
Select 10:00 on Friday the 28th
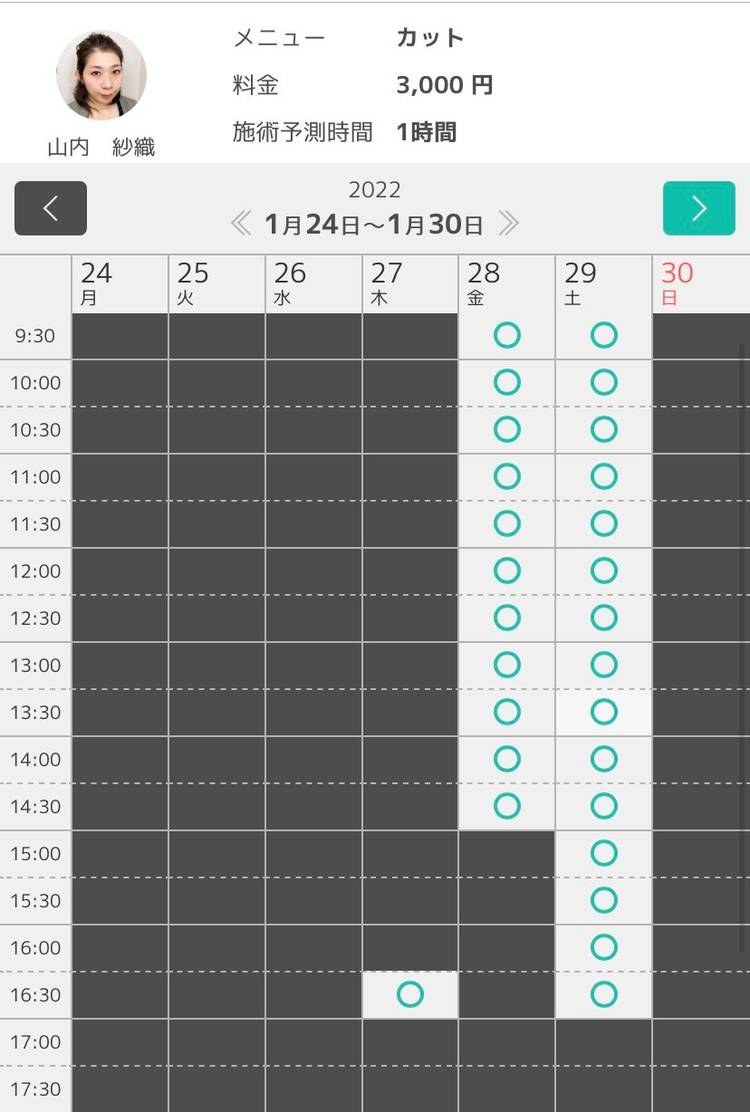point(507,382)
